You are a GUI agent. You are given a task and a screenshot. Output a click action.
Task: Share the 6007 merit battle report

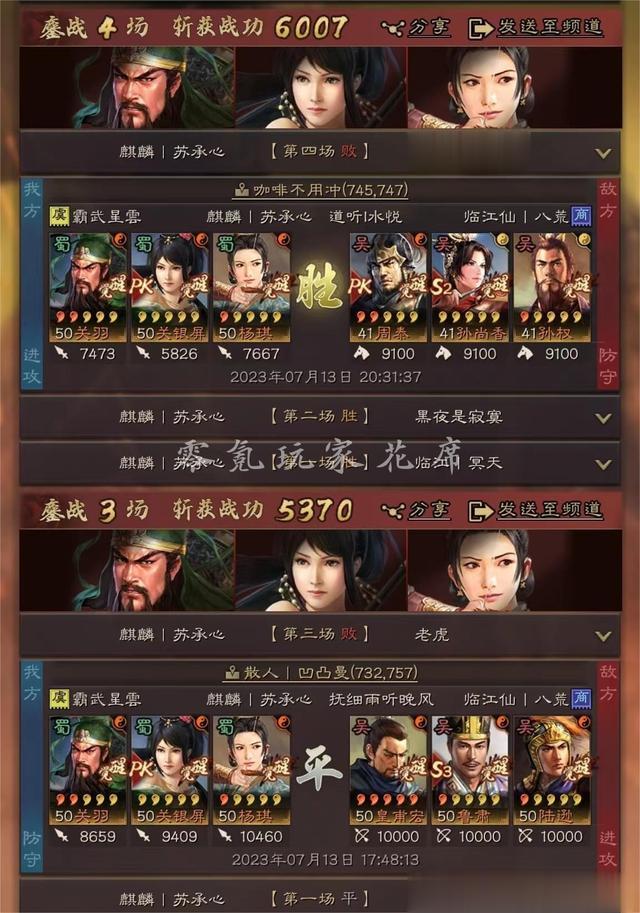click(416, 27)
